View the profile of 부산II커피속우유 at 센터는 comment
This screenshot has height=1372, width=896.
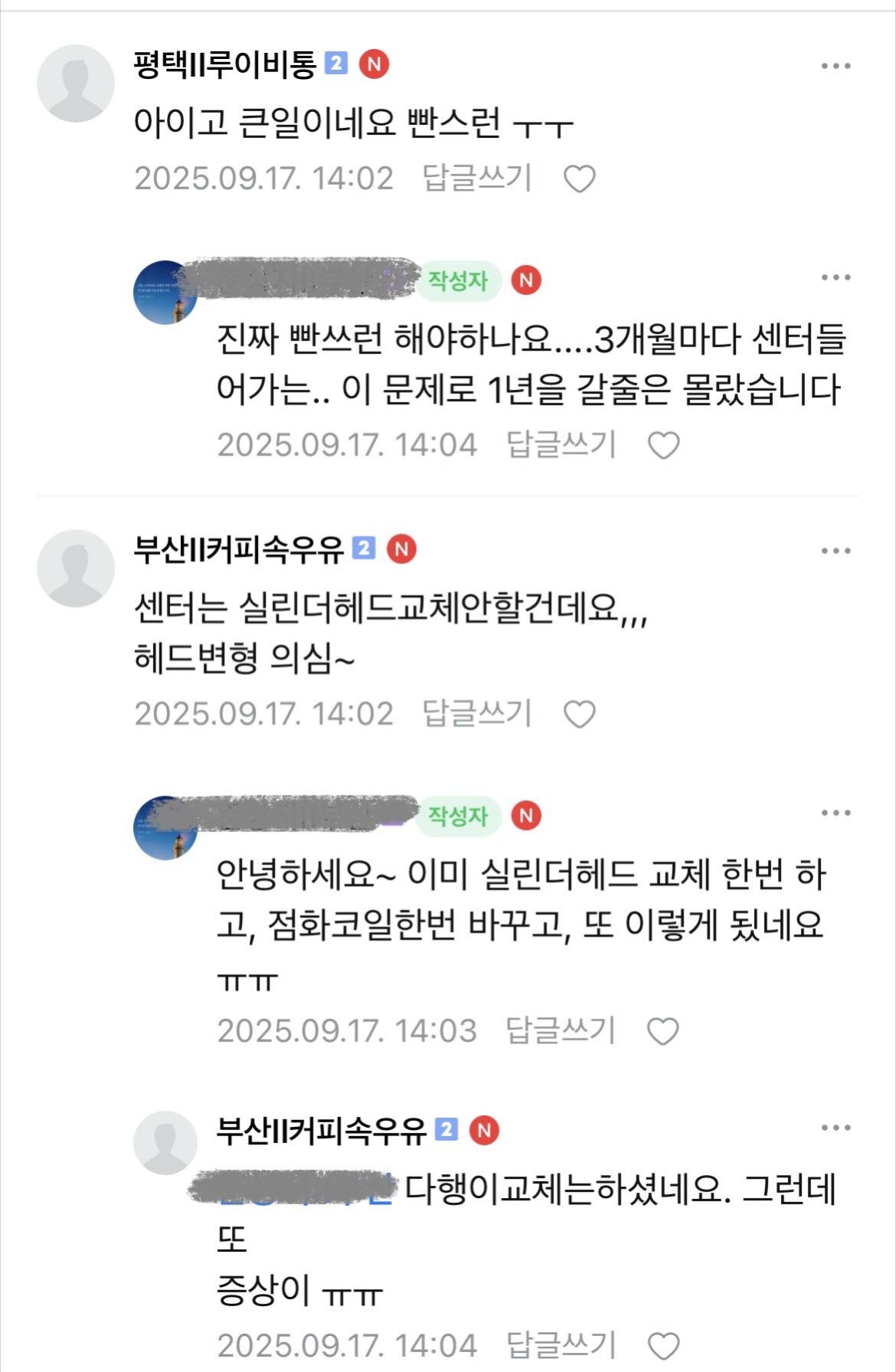coord(75,568)
